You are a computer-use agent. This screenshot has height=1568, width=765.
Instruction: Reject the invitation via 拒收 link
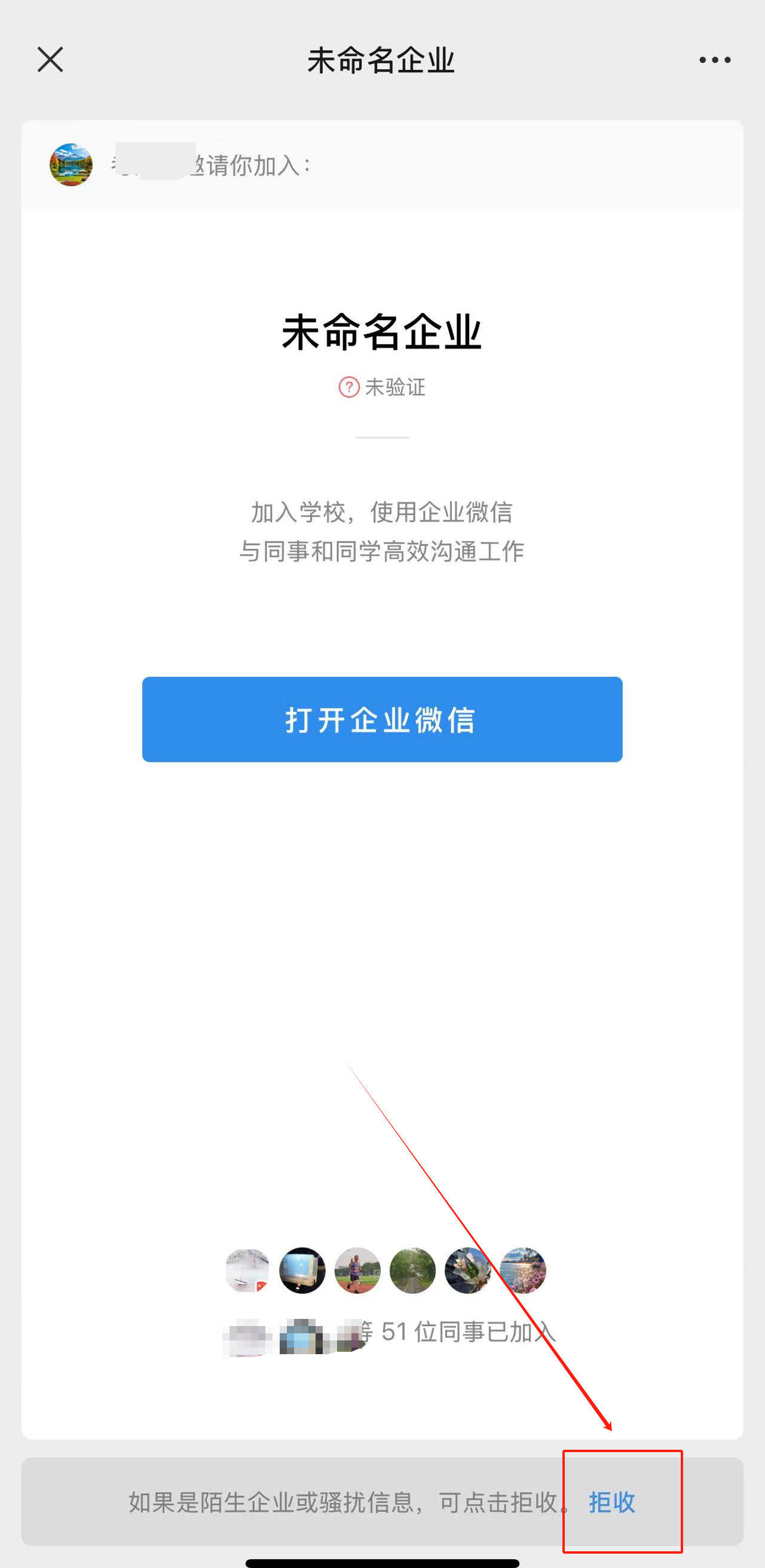[611, 1502]
